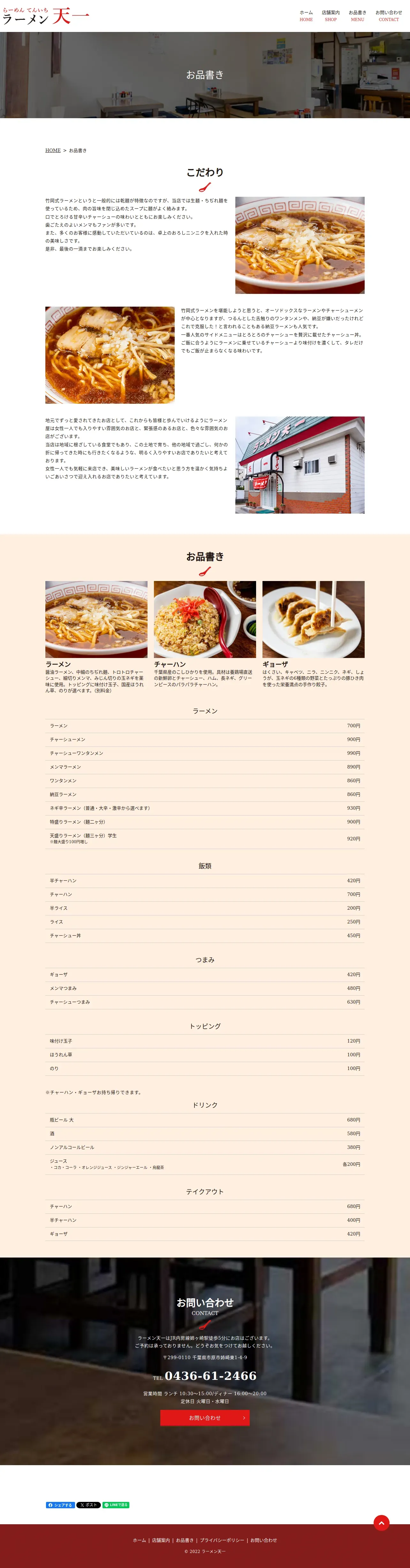Select お品書き MENU in top navigation
Viewport: 410px width, 1568px height.
pos(357,16)
